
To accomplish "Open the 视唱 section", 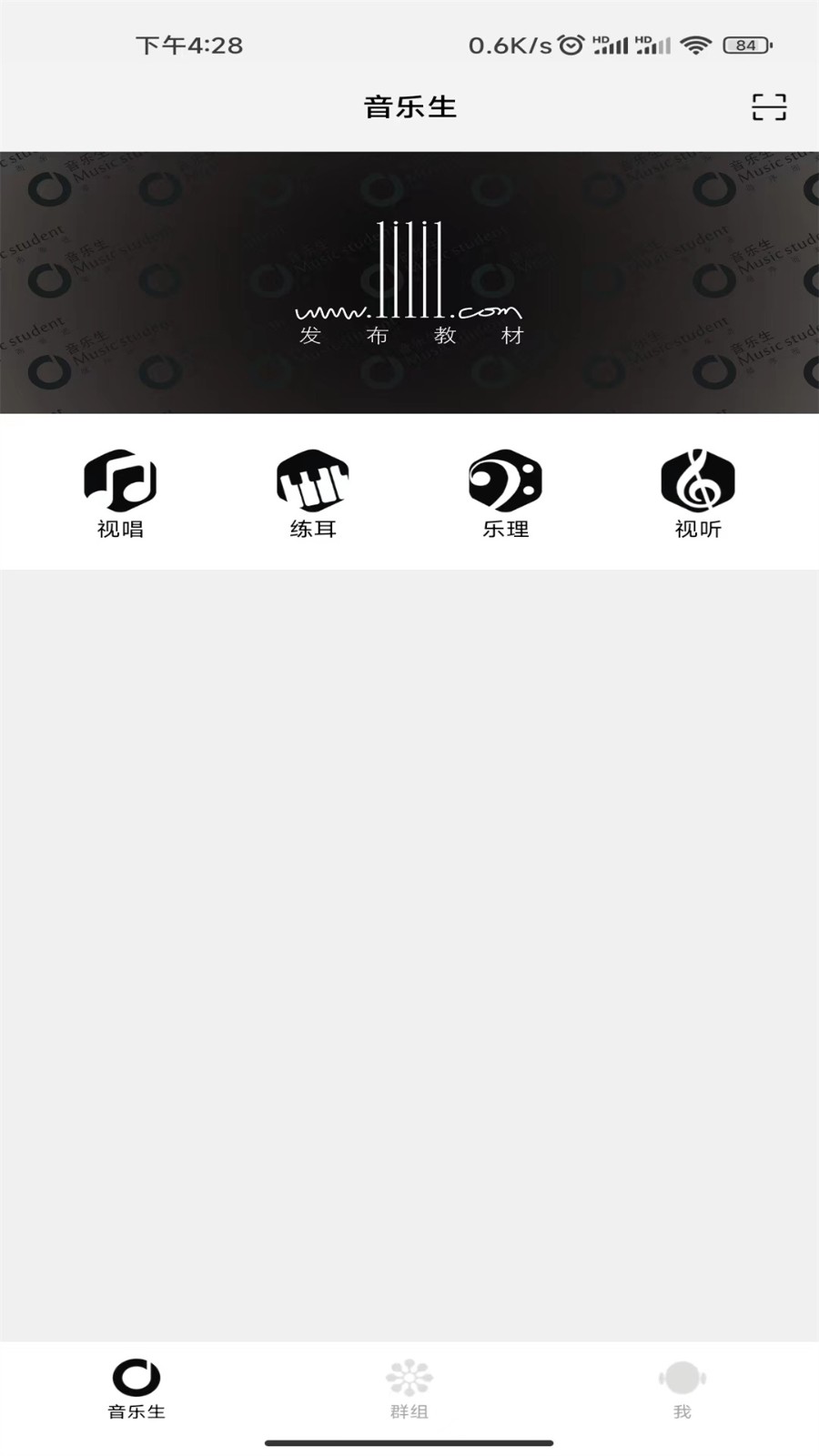I will point(120,493).
